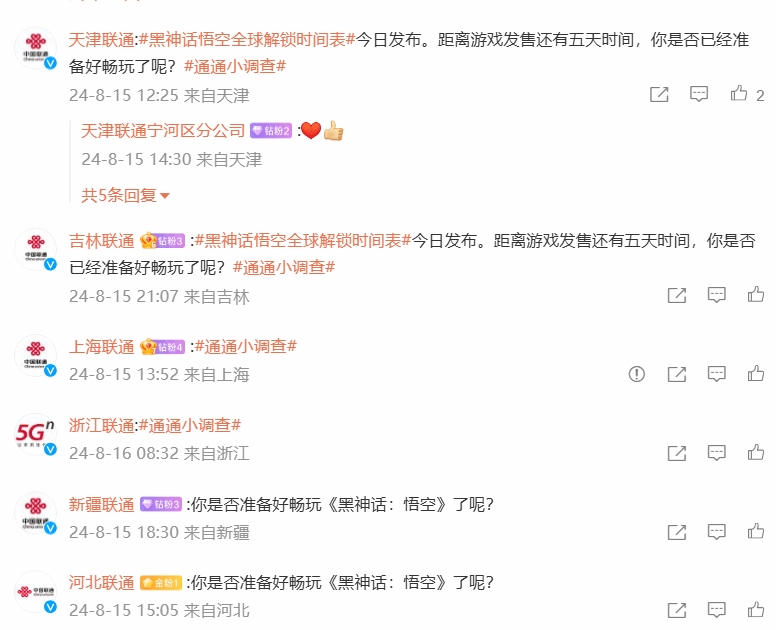Like the 上海联通 comment
Screen dimensions: 776x630
[x=756, y=374]
